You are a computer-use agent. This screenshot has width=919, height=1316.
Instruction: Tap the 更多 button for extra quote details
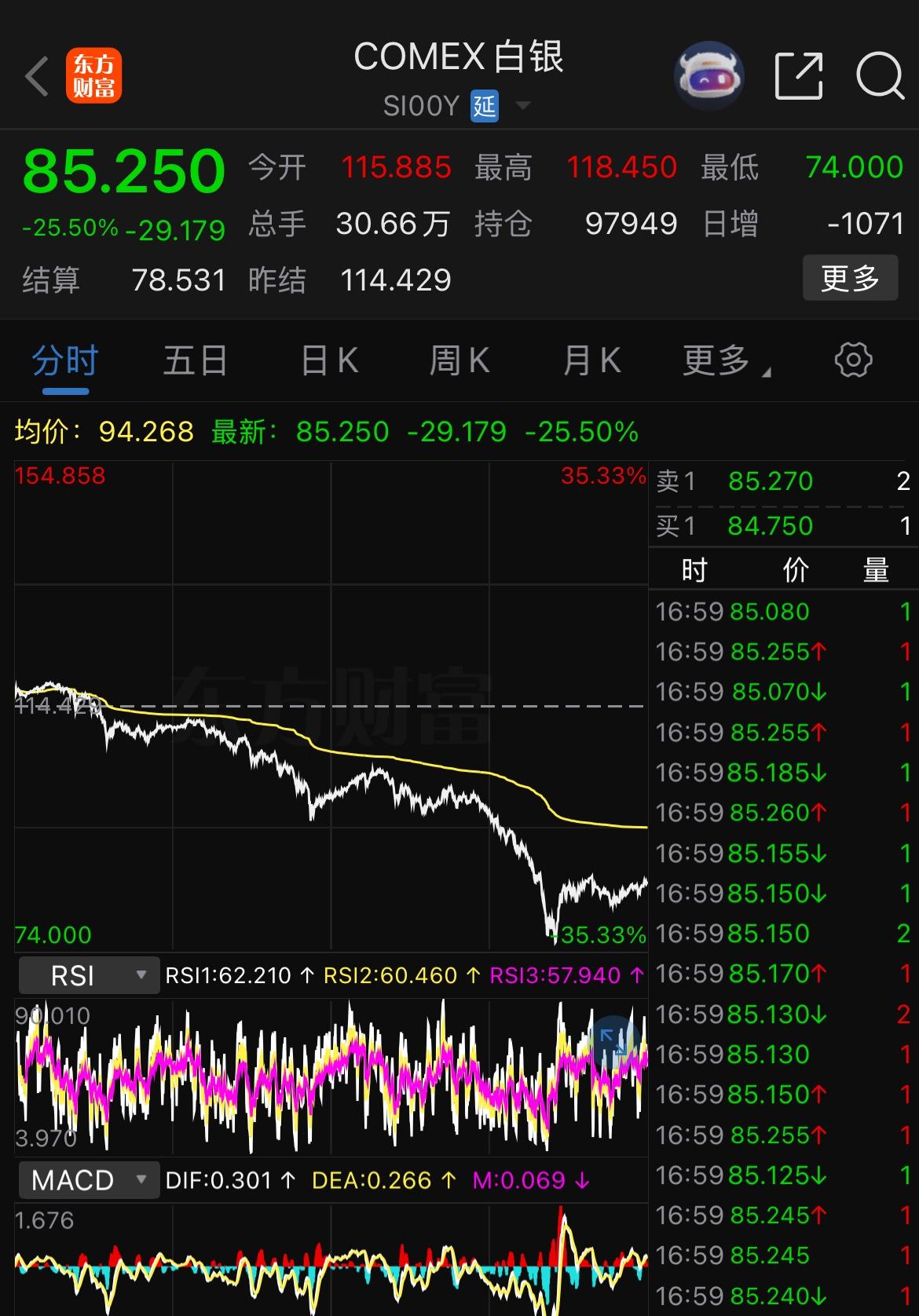pyautogui.click(x=850, y=278)
